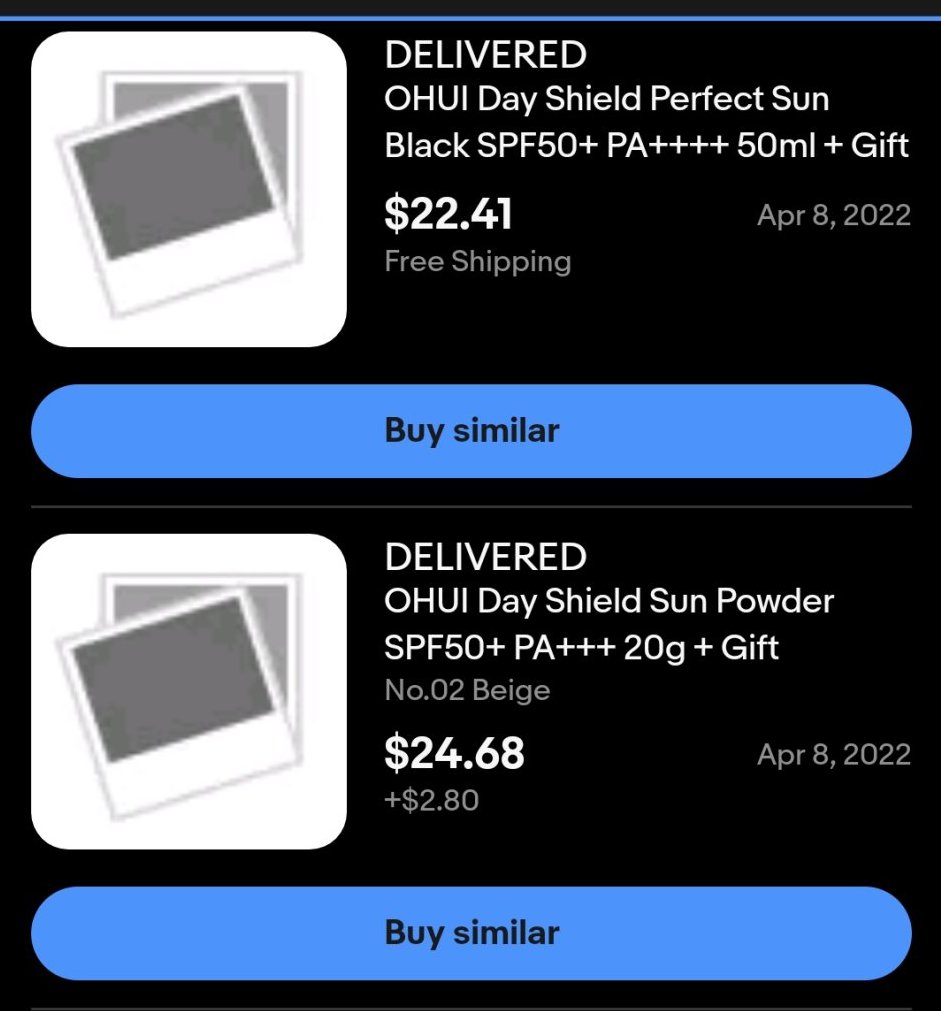This screenshot has width=941, height=1011.
Task: Tap Buy similar under Perfect Sun Black
Action: click(x=471, y=431)
